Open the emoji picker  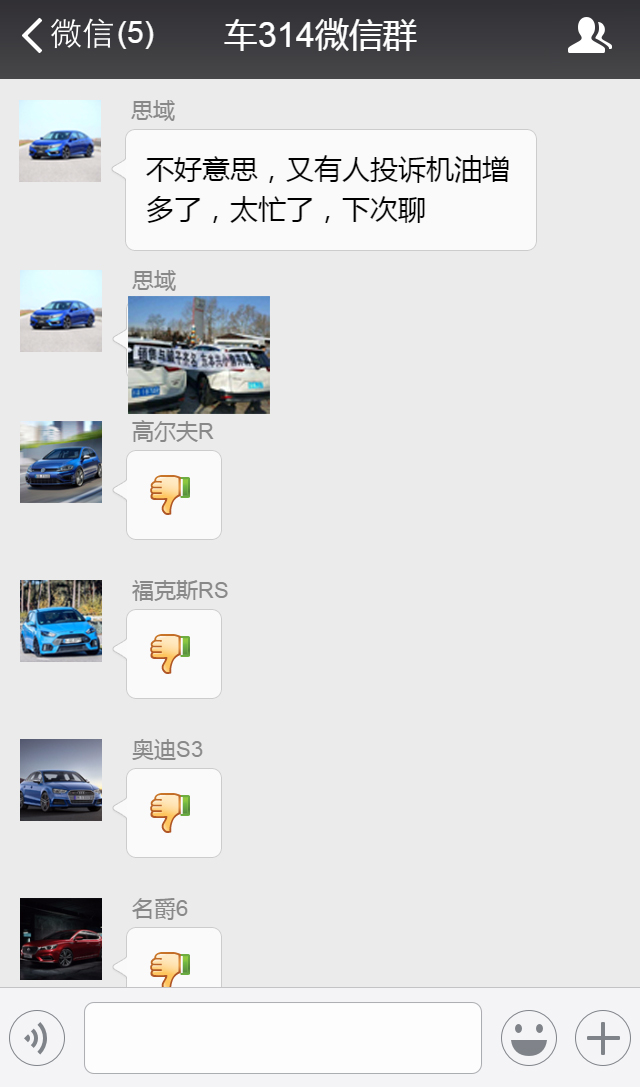[x=529, y=1038]
